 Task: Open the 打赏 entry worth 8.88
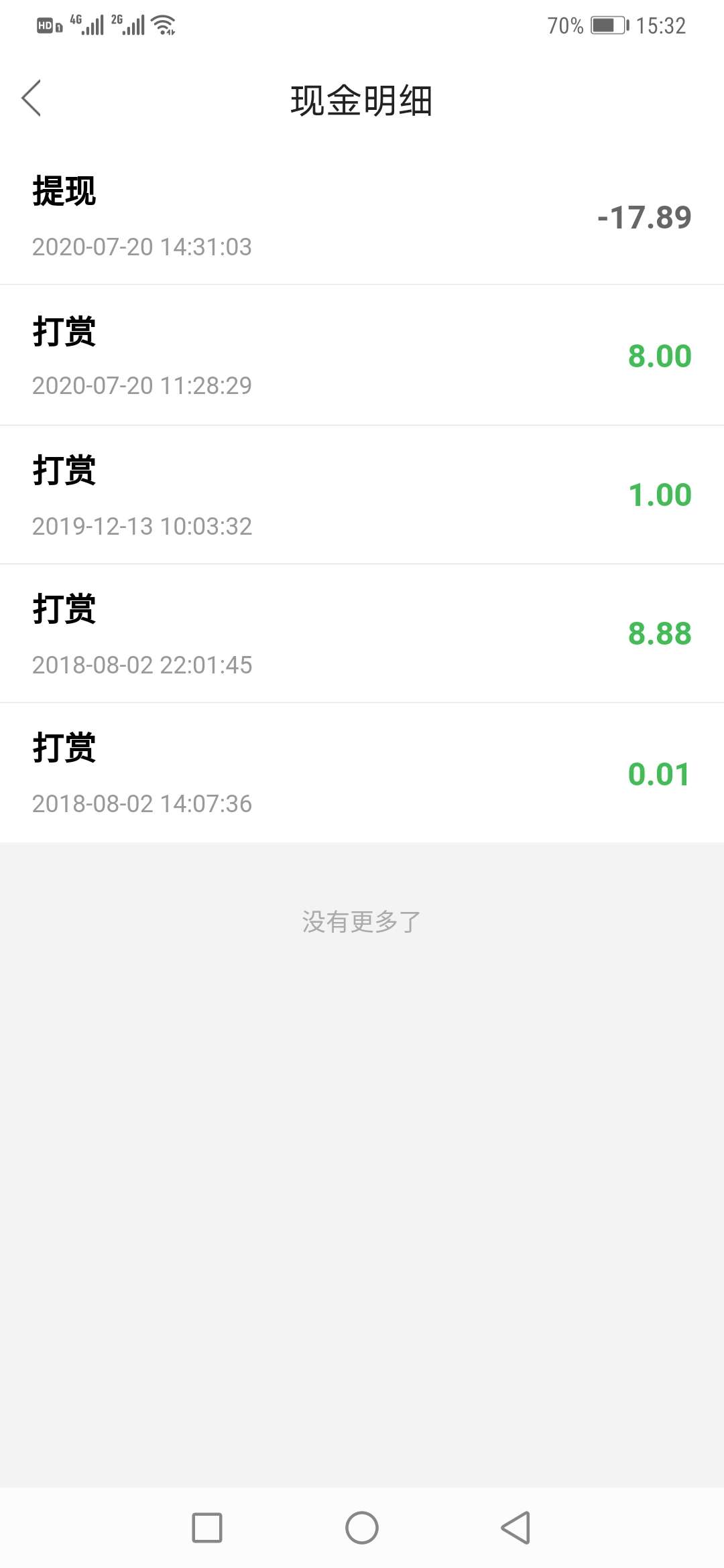coord(362,633)
